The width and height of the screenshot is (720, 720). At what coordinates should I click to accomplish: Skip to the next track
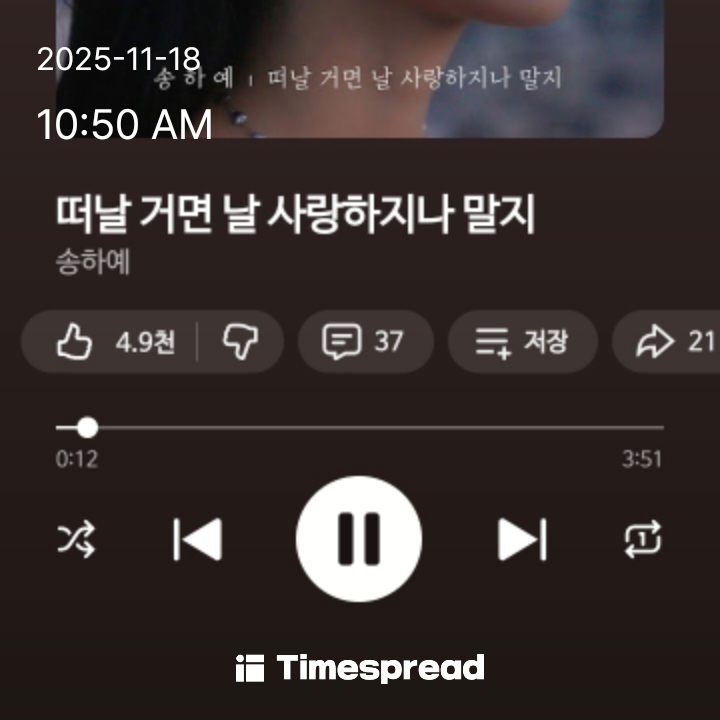tap(522, 541)
